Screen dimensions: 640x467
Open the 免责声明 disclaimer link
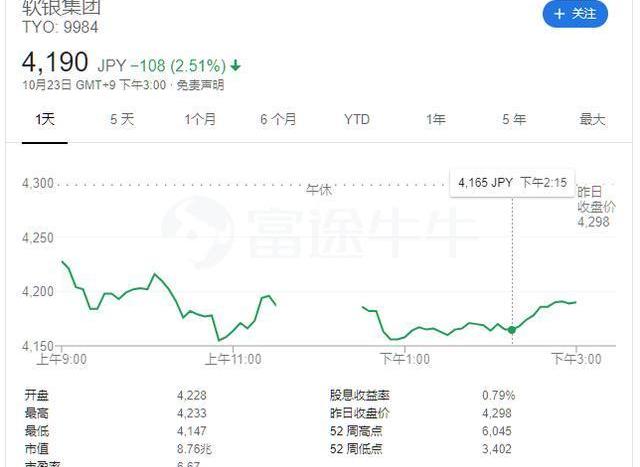click(200, 85)
